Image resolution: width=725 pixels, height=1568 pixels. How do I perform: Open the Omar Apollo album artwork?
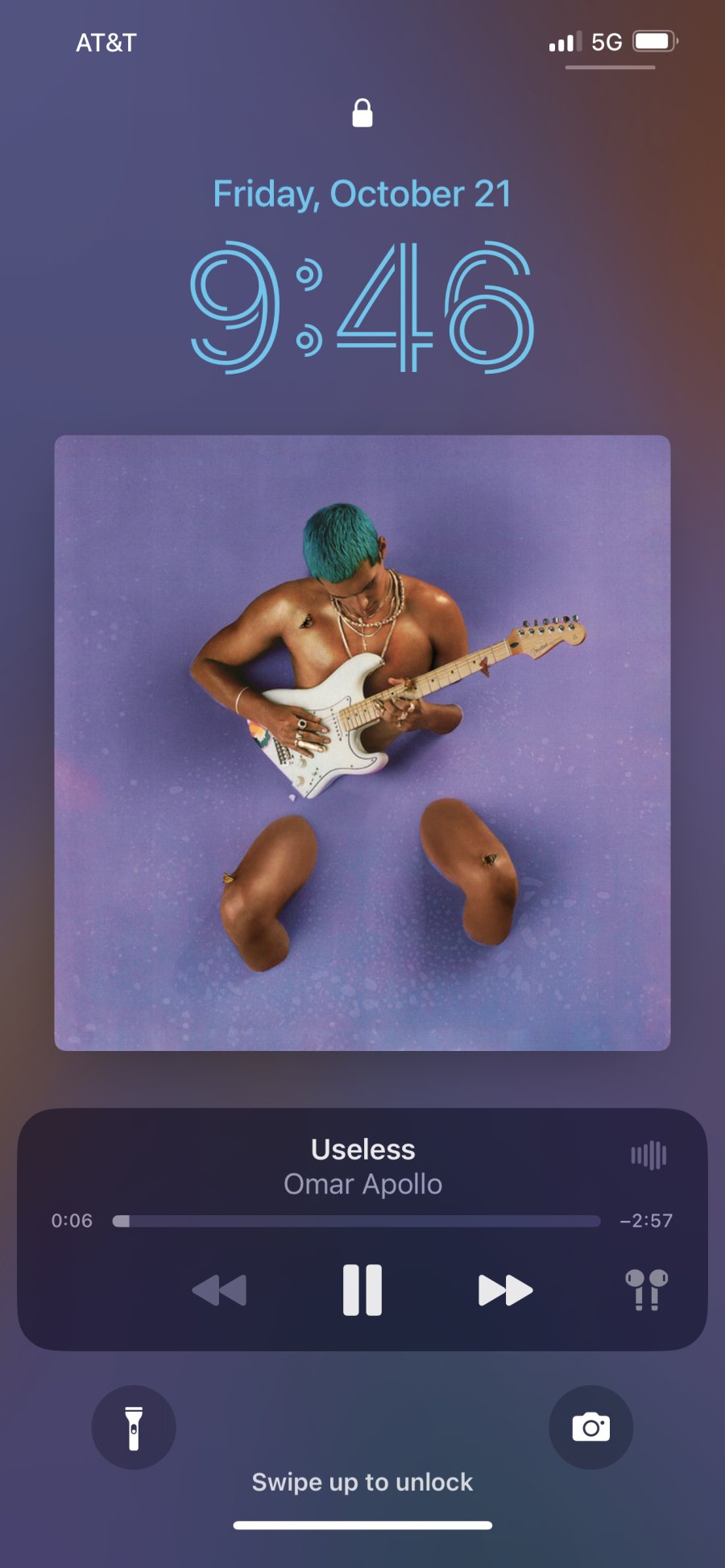tap(362, 743)
